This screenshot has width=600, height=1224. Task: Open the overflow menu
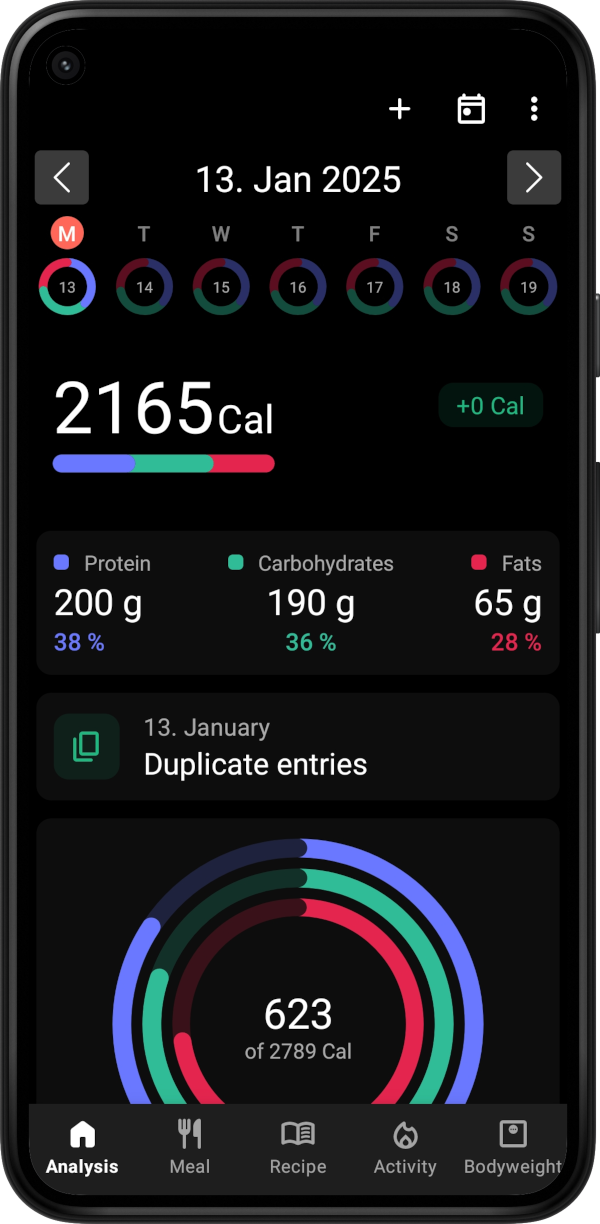click(535, 109)
